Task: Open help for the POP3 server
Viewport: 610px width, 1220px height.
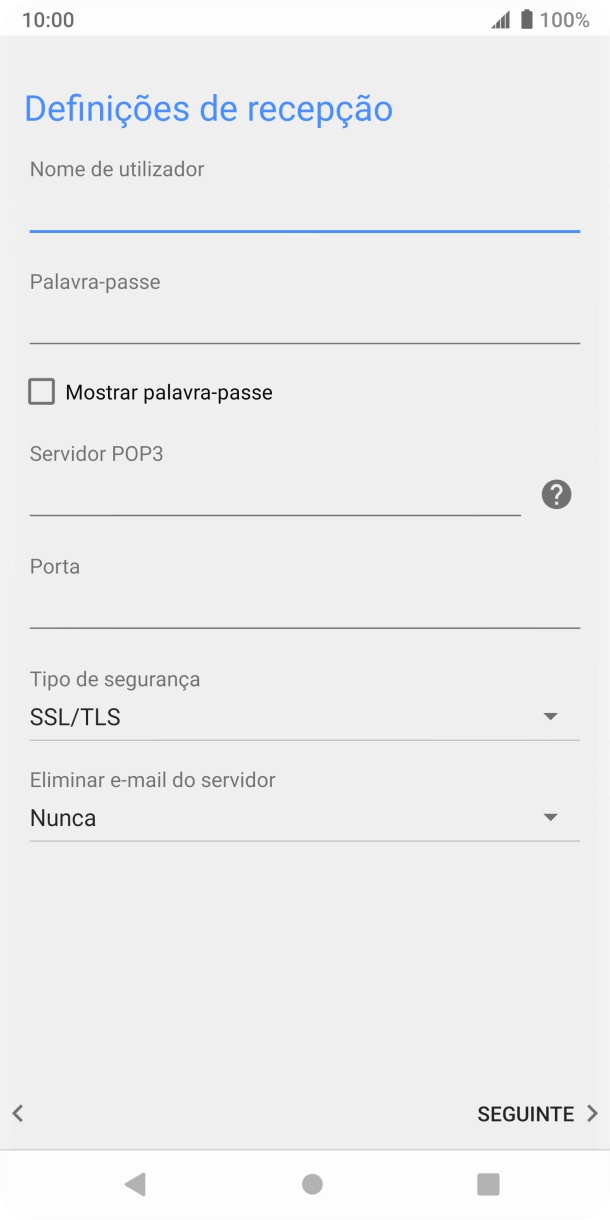Action: 556,494
